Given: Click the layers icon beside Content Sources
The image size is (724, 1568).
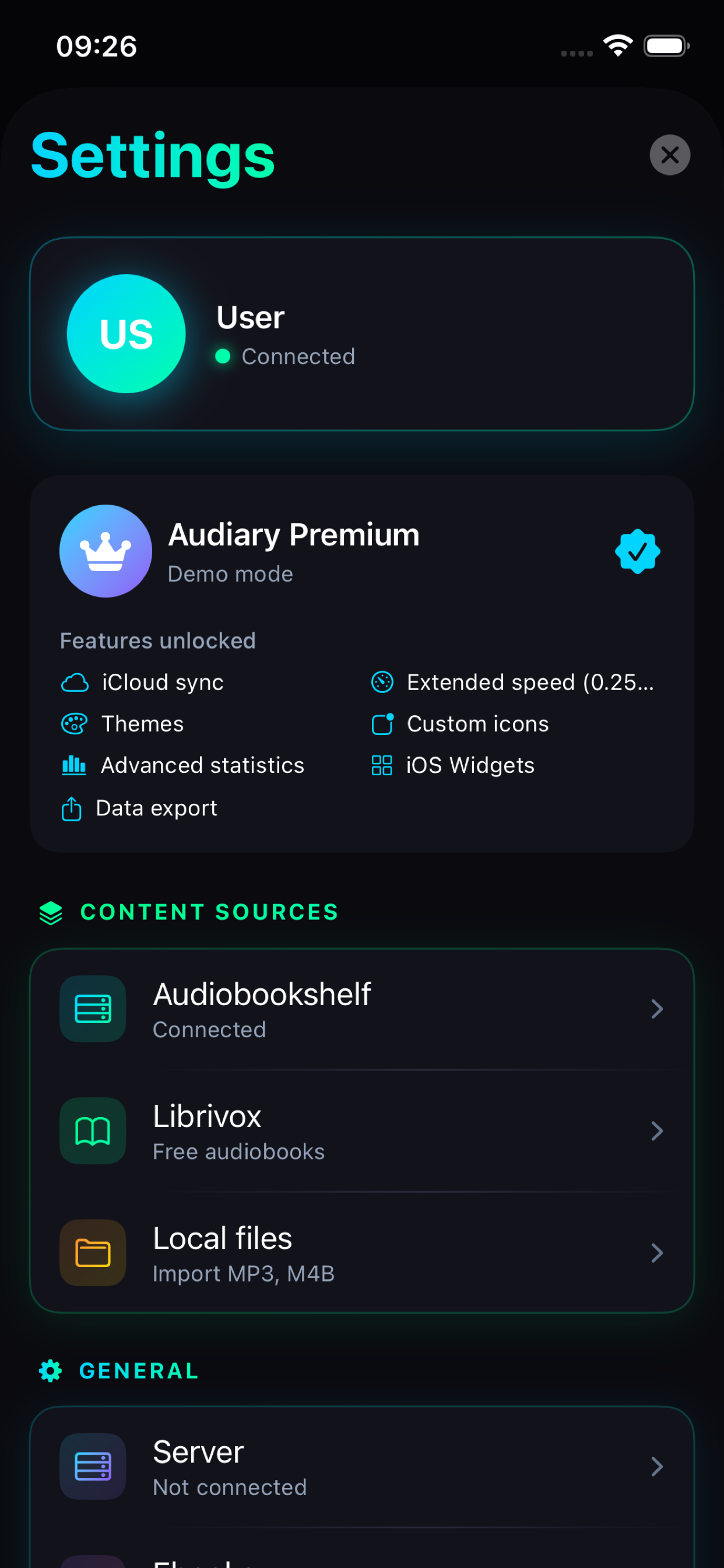Looking at the screenshot, I should click(x=51, y=912).
